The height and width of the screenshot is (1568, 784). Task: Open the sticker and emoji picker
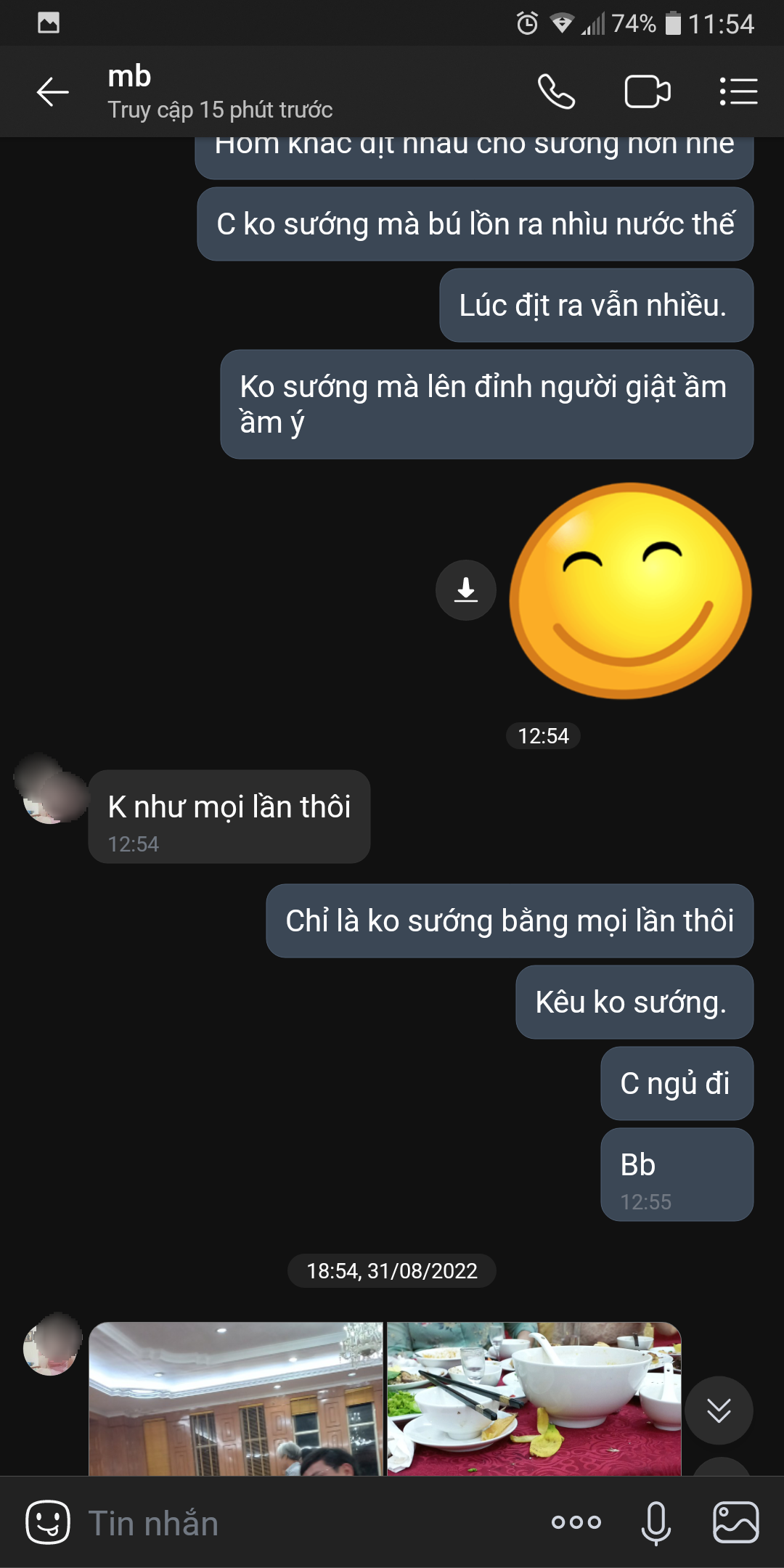coord(48,1522)
